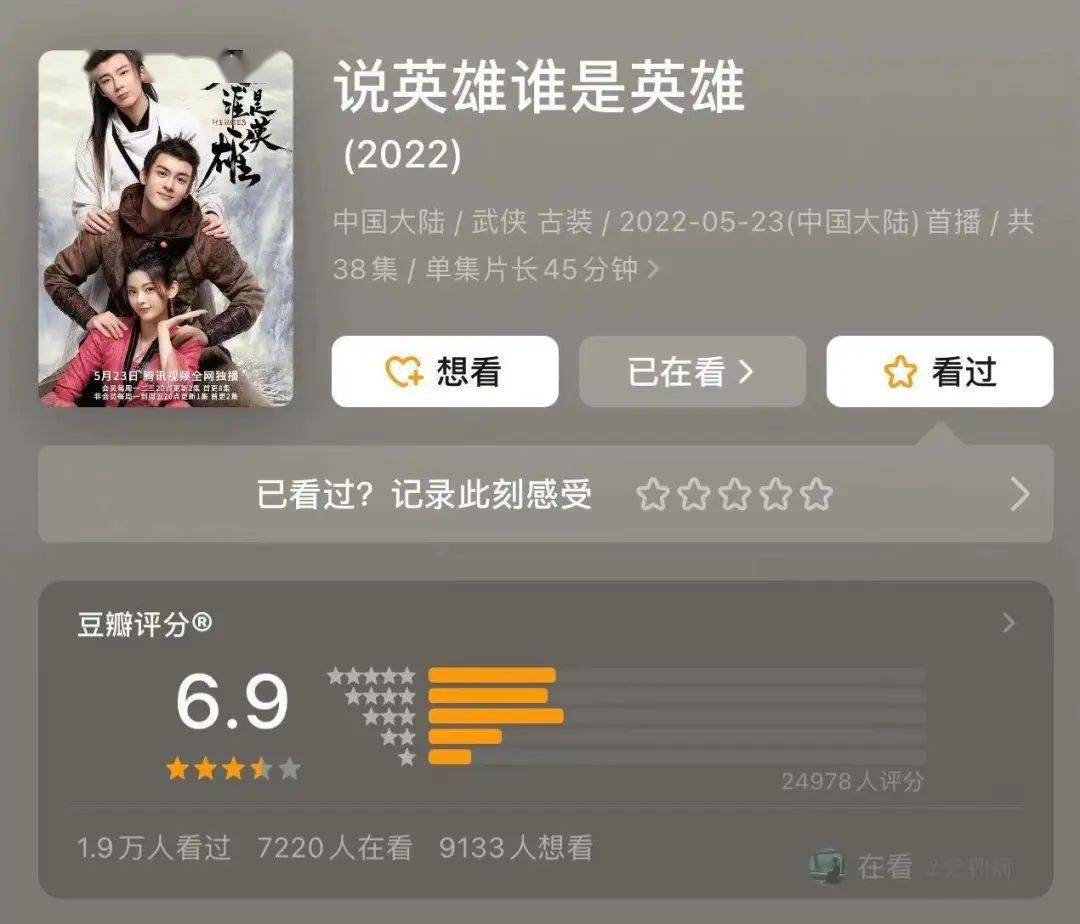
Task: Open the 已在看 status options
Action: click(692, 372)
